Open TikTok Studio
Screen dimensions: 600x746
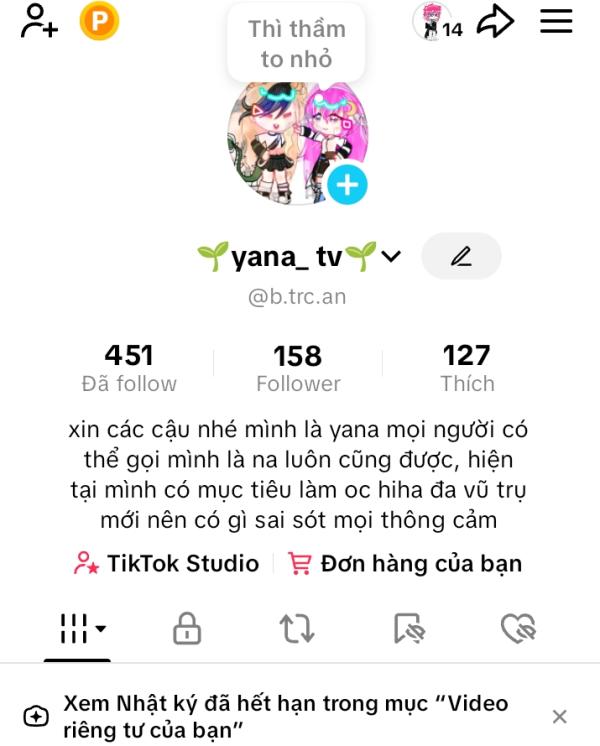[x=167, y=563]
